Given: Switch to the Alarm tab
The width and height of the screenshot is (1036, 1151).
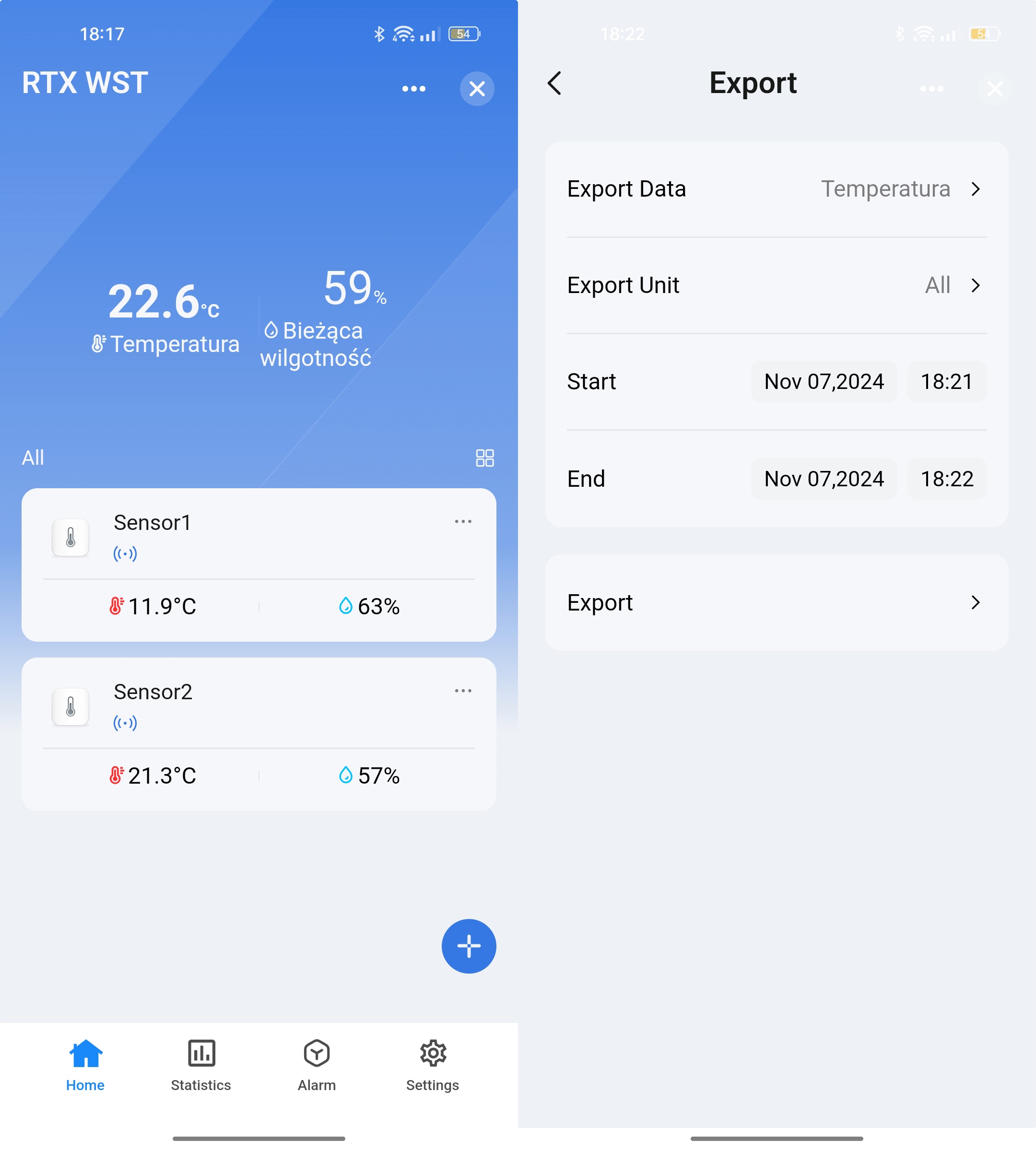Looking at the screenshot, I should click(317, 1065).
